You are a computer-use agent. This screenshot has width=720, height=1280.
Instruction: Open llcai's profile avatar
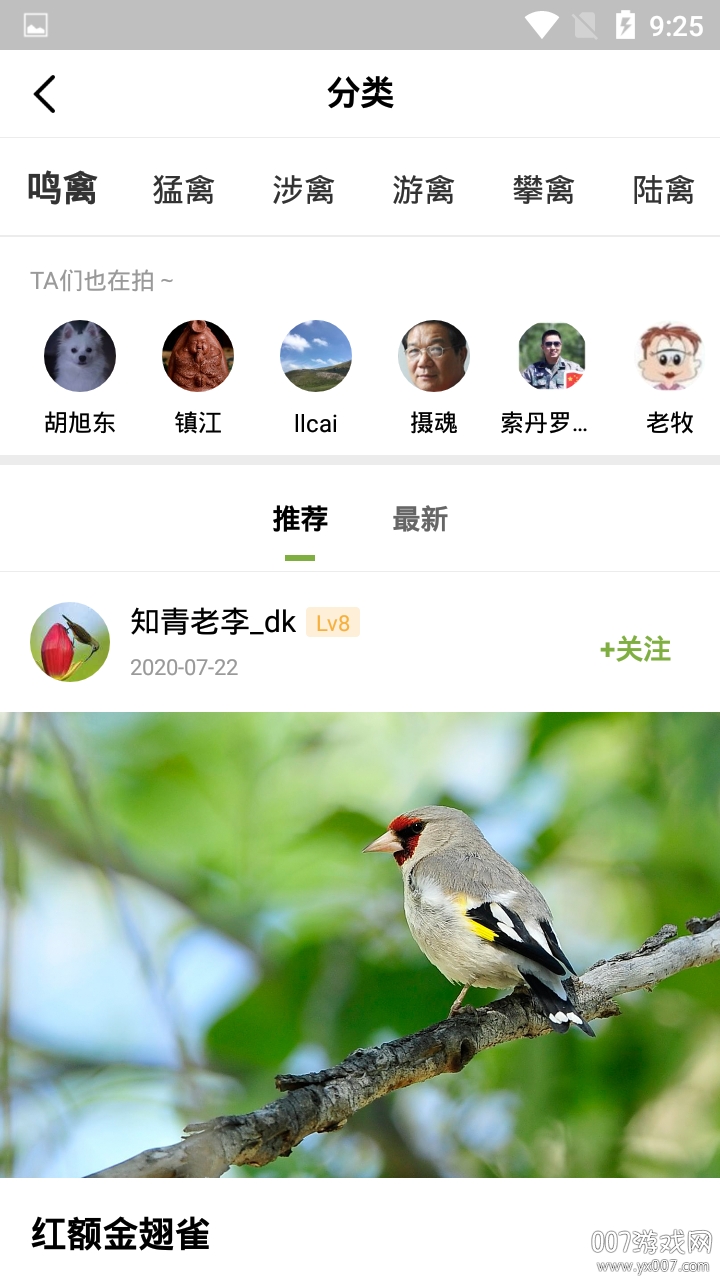tap(316, 356)
